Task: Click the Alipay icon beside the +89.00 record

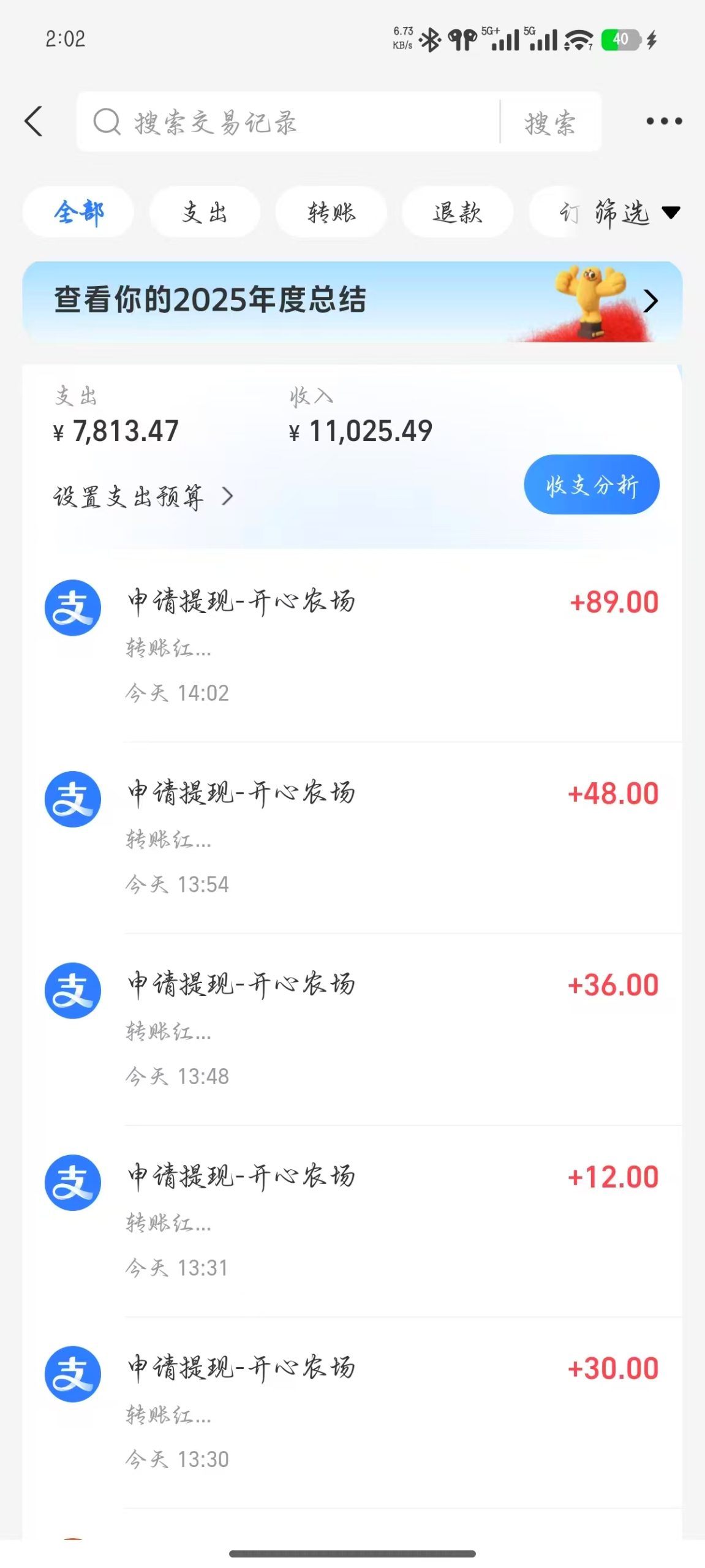Action: (x=72, y=607)
